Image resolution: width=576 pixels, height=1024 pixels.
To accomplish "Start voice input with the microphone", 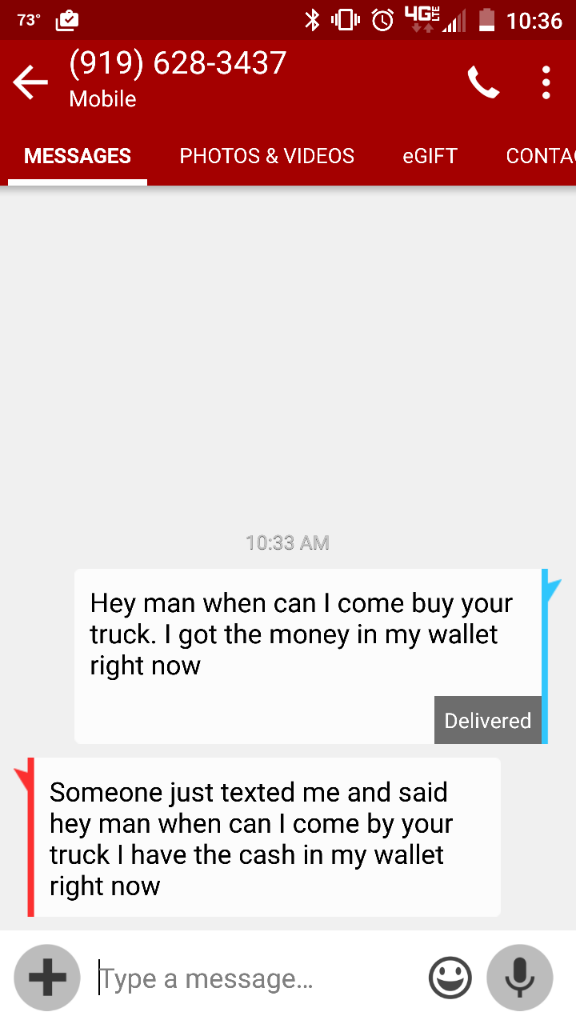I will [520, 978].
